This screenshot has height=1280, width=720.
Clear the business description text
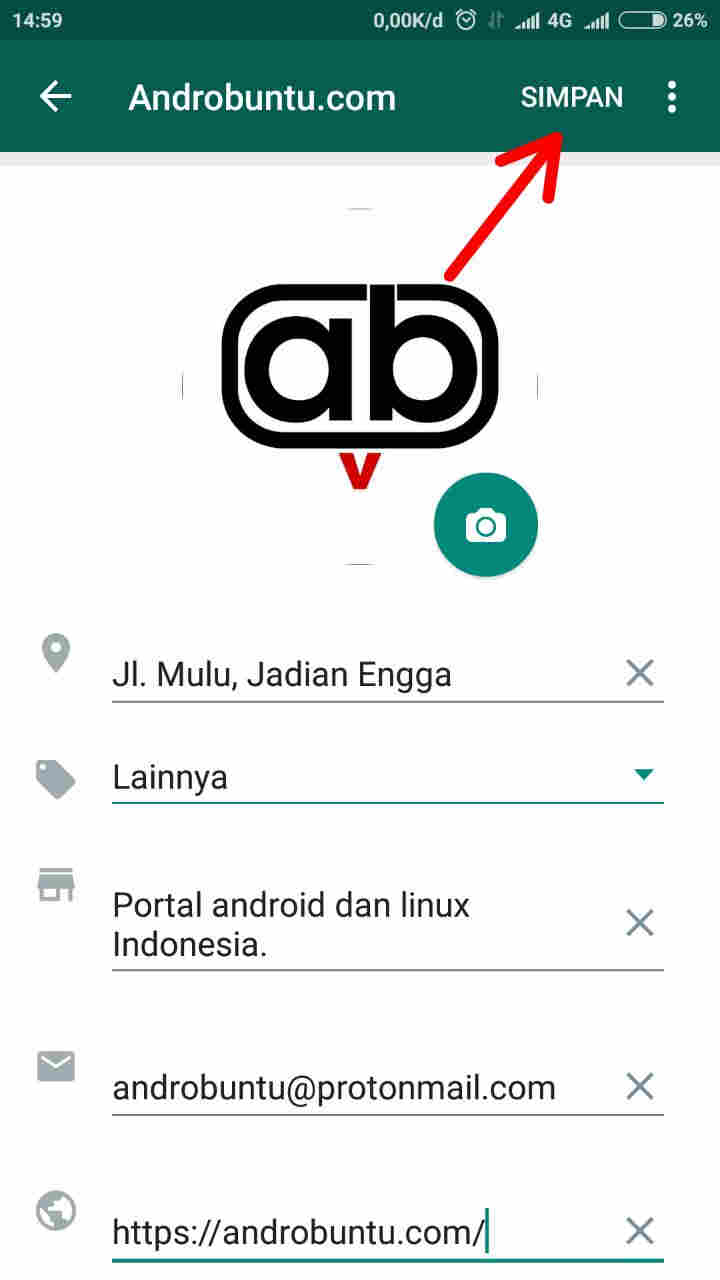point(640,922)
